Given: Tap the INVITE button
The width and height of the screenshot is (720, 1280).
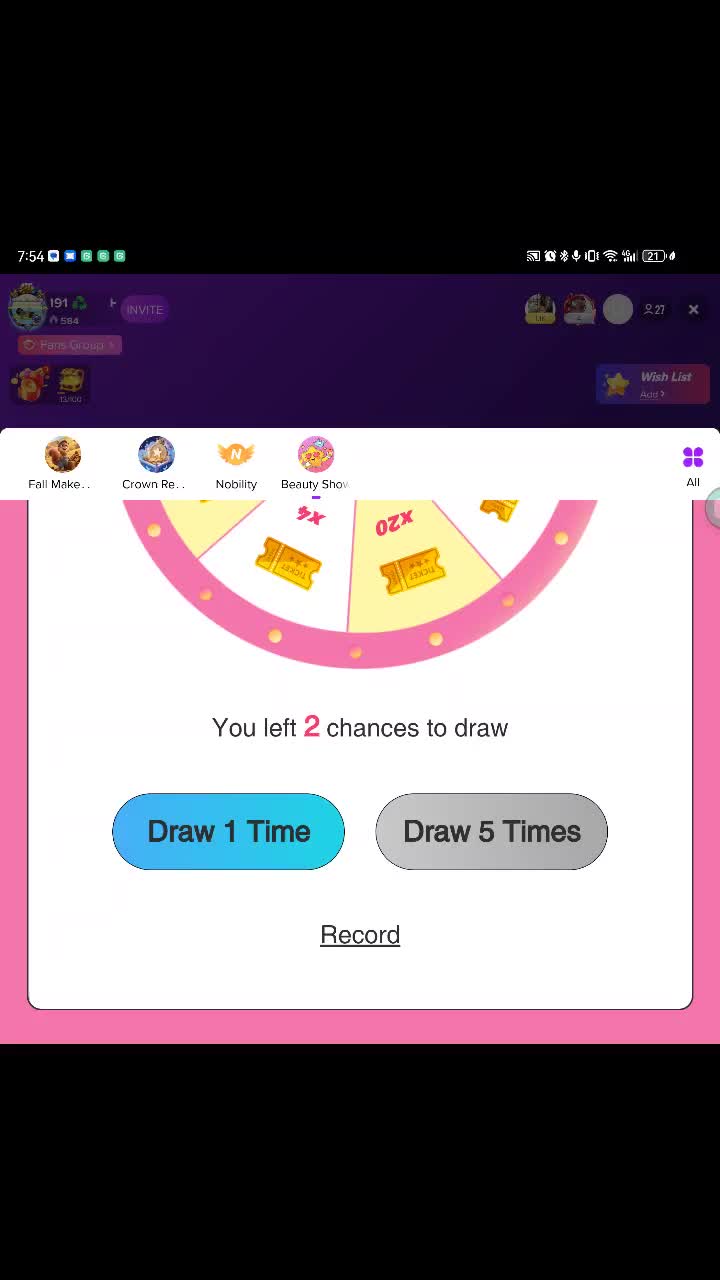Looking at the screenshot, I should pos(144,310).
